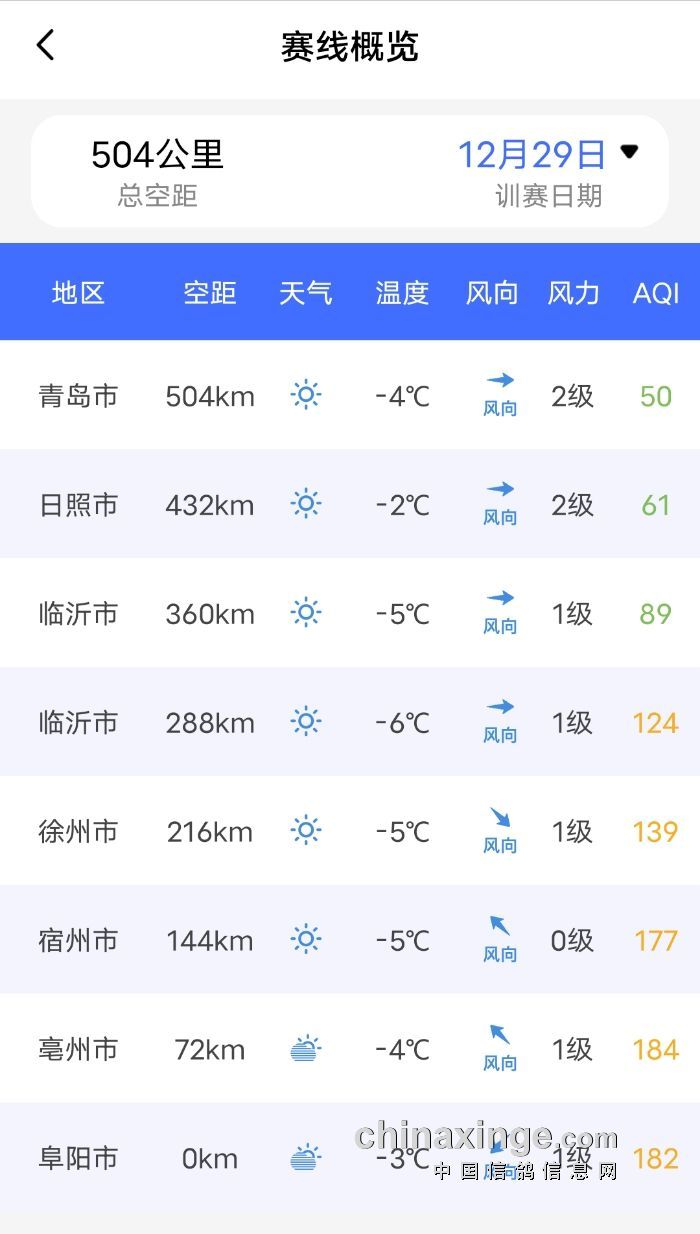Go back from the 赛线概览 page
The image size is (700, 1234).
coord(46,45)
